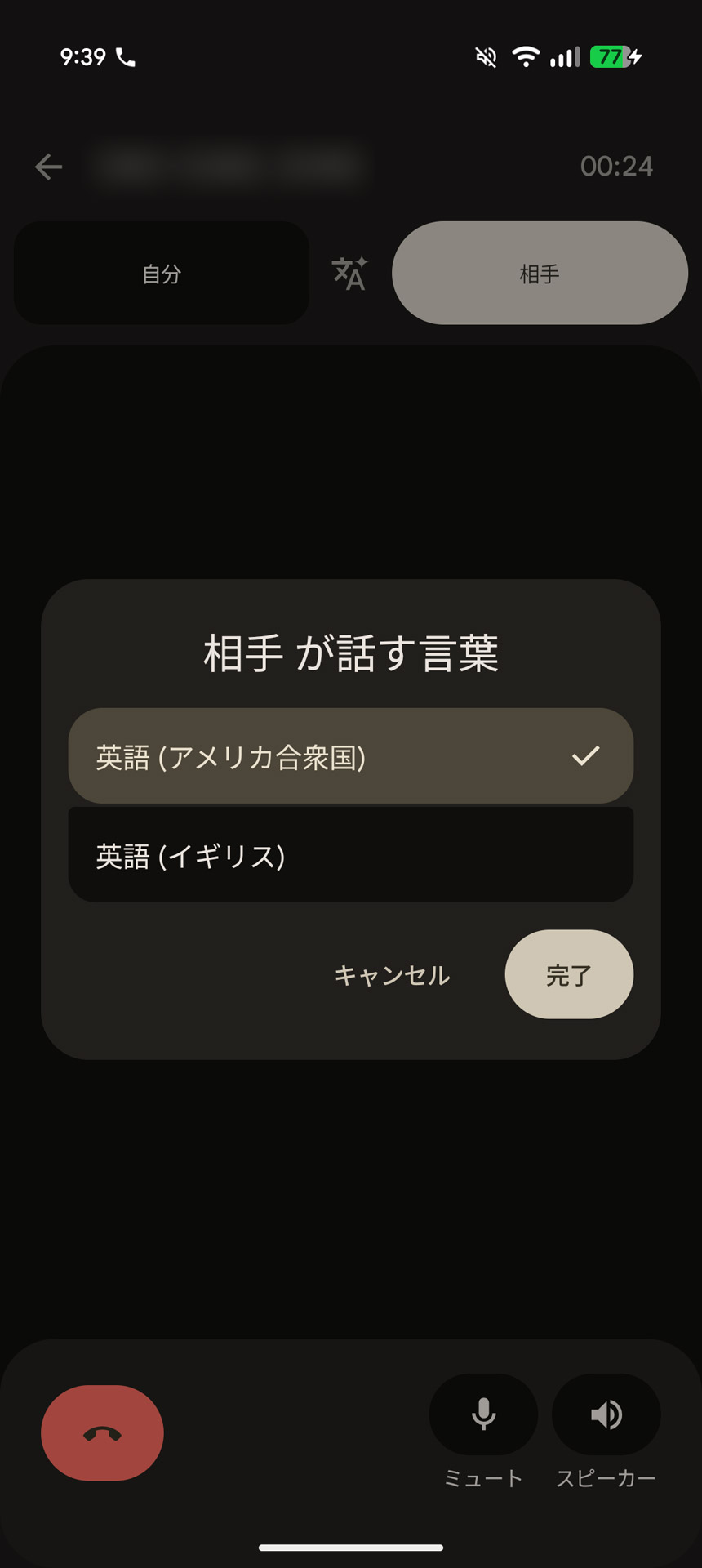This screenshot has width=702, height=1568.
Task: Tap 完了 to confirm the language choice
Action: [x=569, y=974]
